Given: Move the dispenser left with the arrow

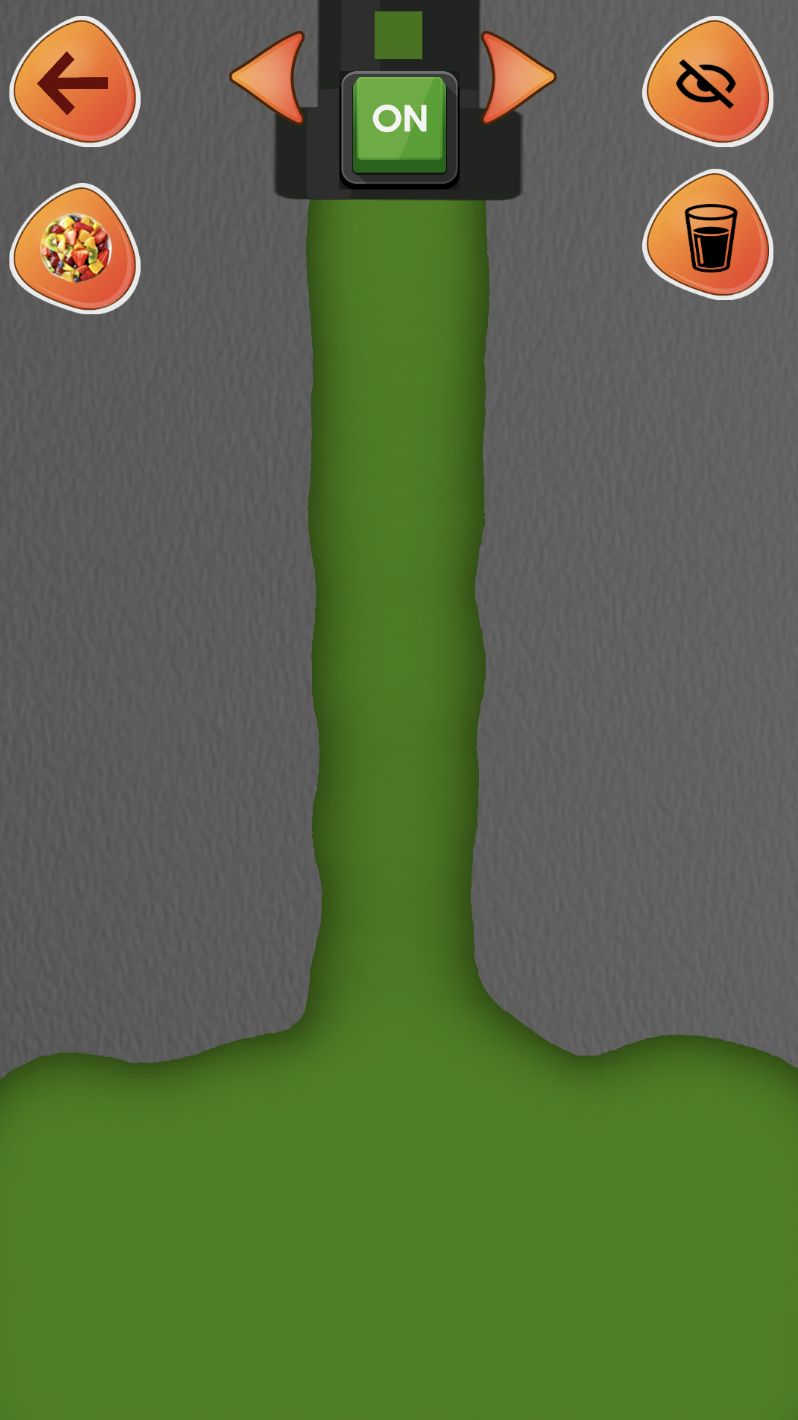Looking at the screenshot, I should click(270, 78).
